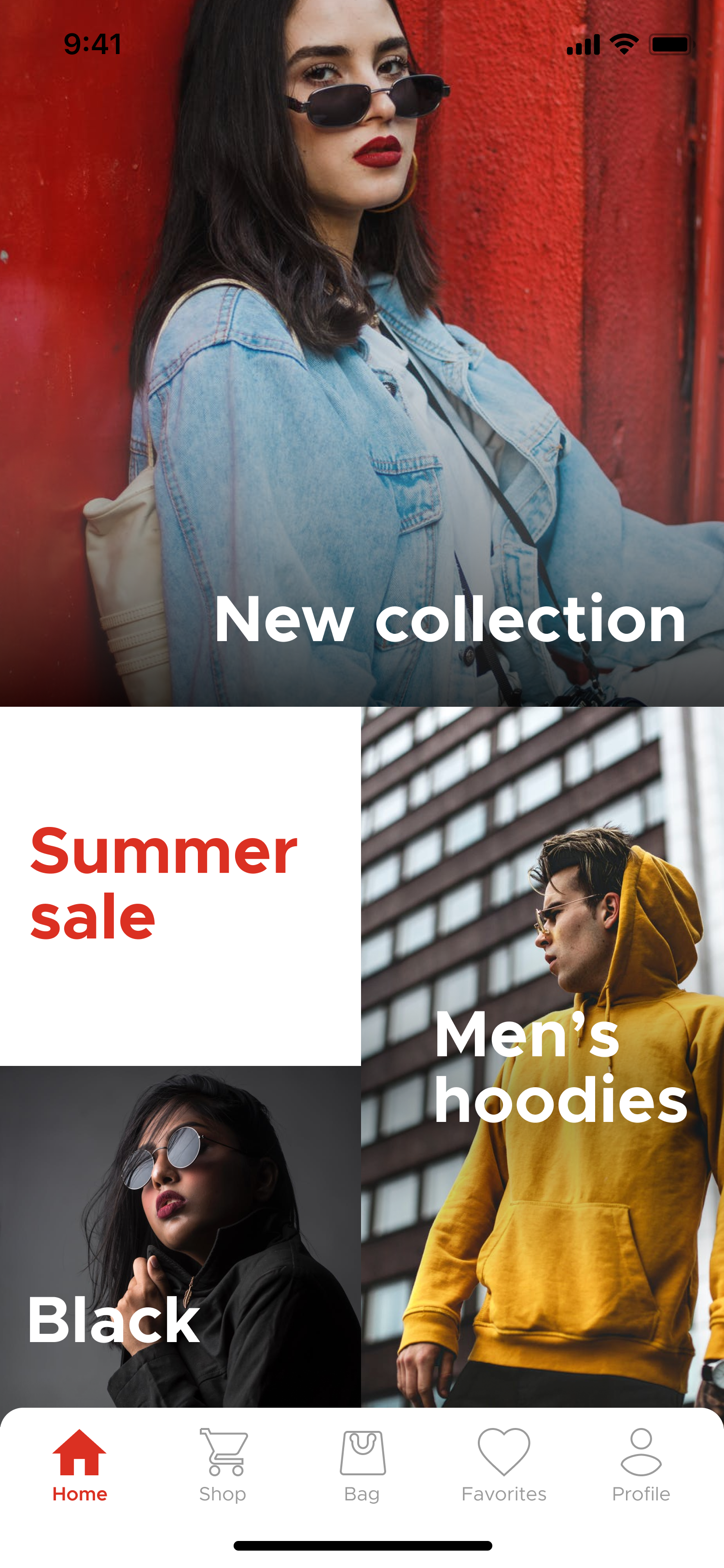Open the Summer sale tile
The image size is (724, 1568).
coord(180,886)
